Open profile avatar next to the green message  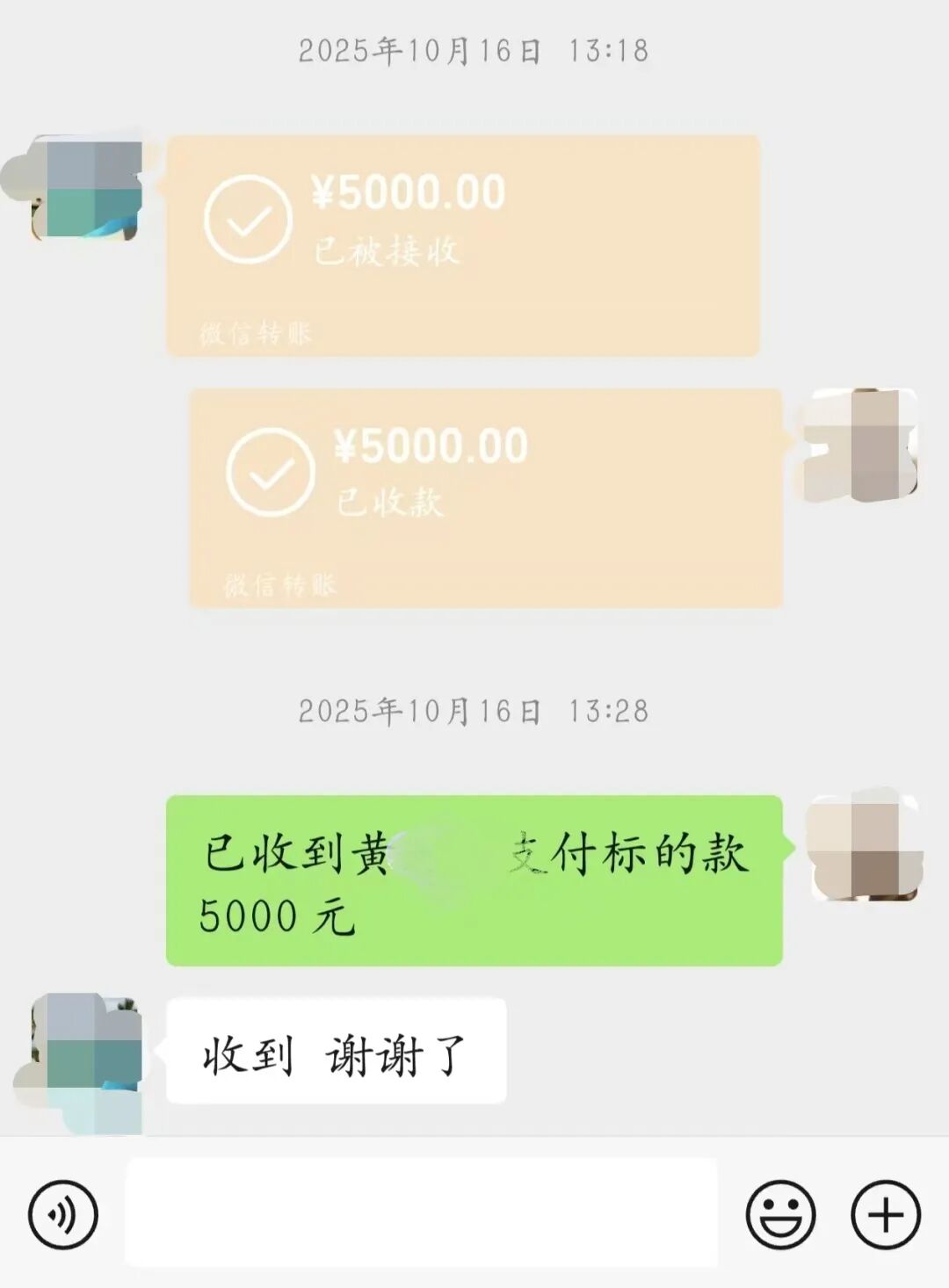point(865,847)
